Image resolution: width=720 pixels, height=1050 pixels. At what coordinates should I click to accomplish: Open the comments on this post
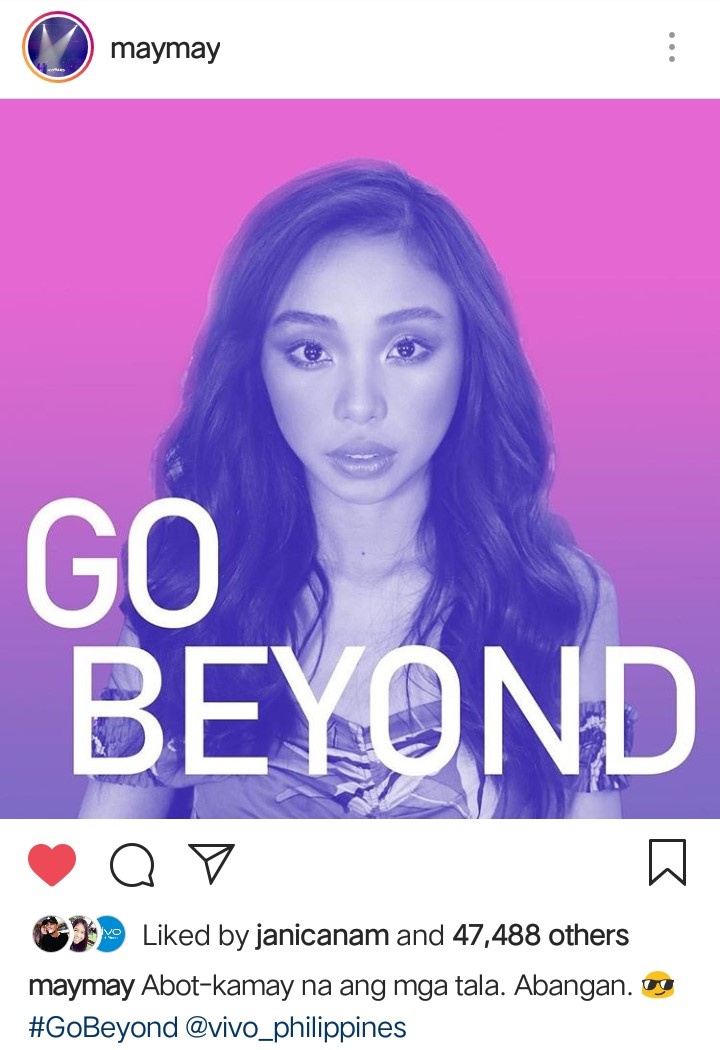(132, 865)
